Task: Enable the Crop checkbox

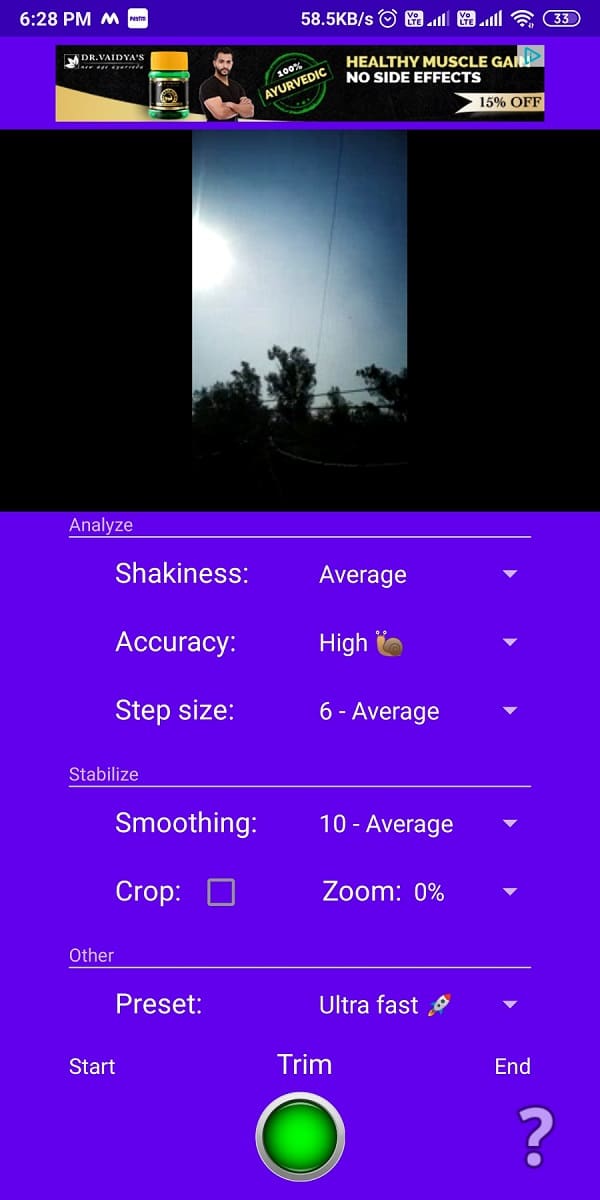Action: (221, 892)
